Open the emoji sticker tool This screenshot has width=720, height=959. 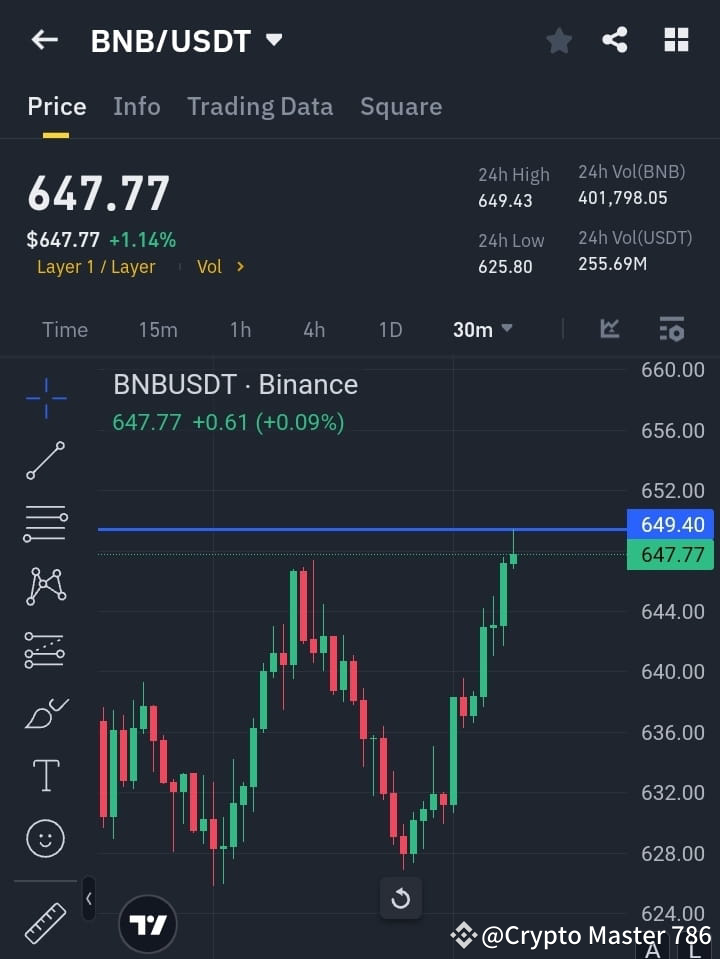click(44, 838)
